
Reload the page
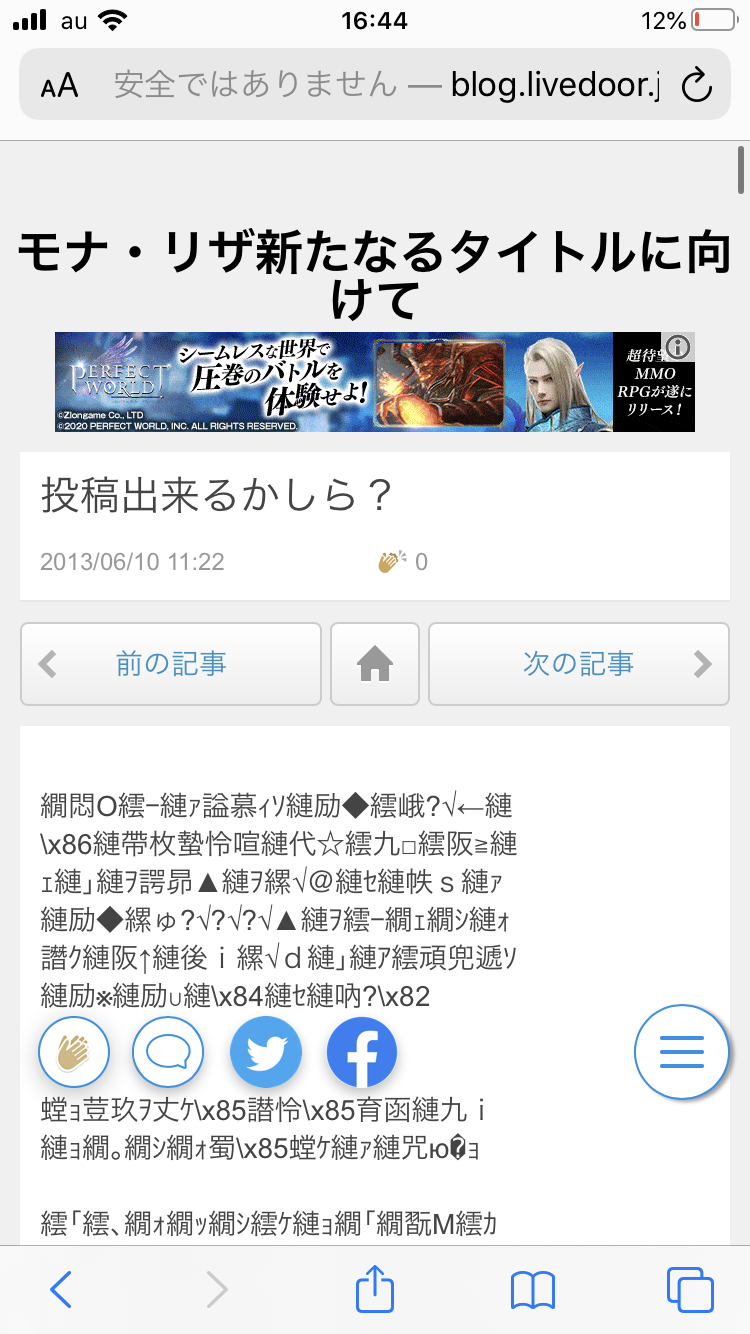696,85
